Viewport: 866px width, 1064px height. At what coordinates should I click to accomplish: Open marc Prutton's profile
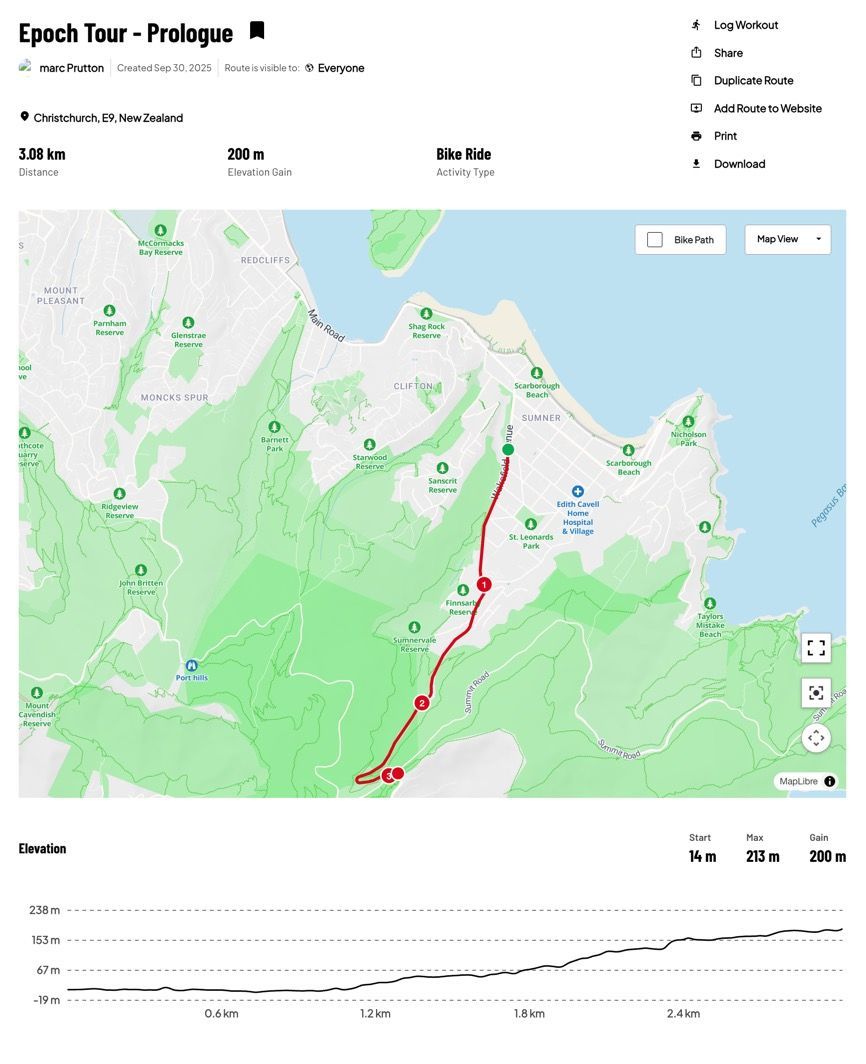70,68
